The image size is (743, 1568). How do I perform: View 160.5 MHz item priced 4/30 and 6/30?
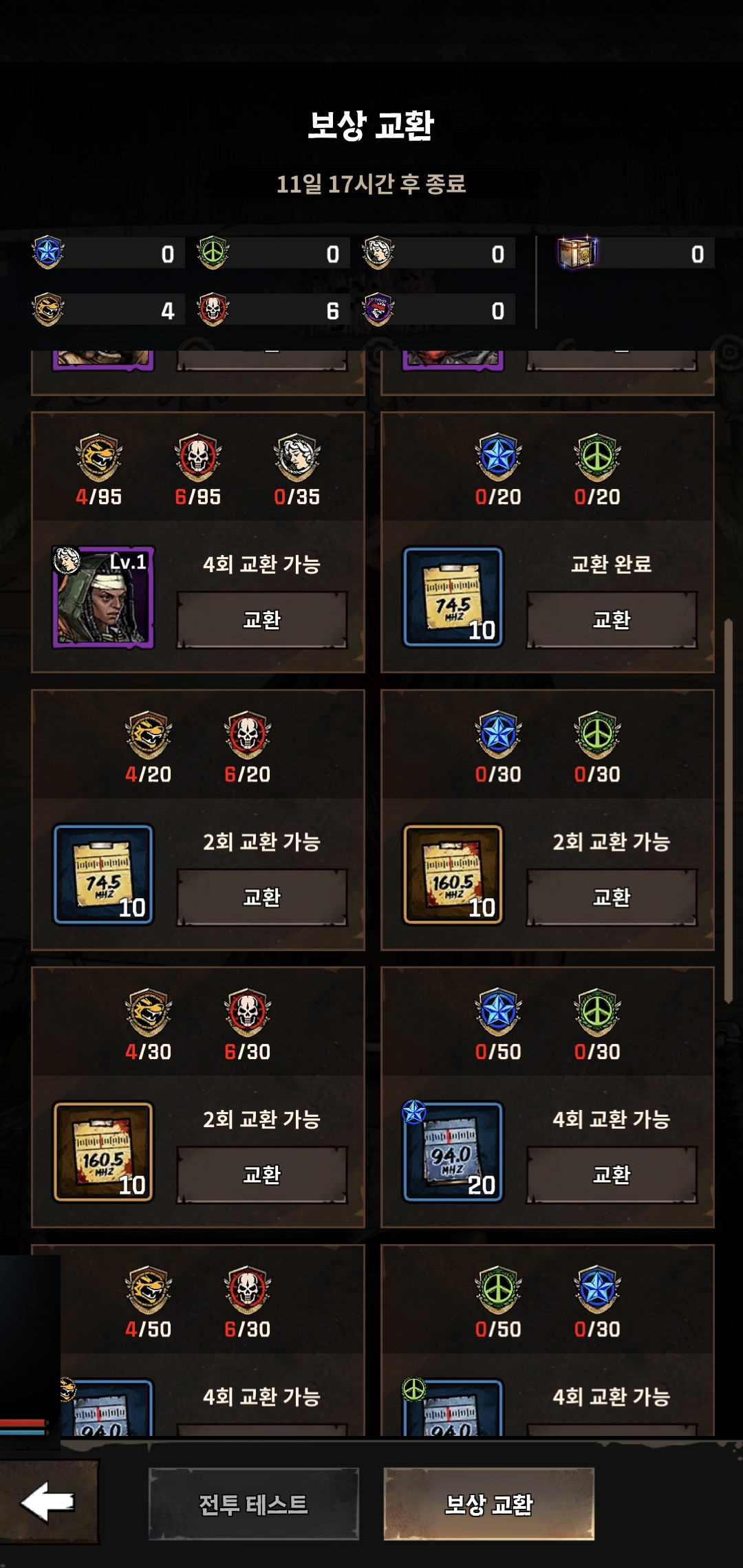(104, 1152)
